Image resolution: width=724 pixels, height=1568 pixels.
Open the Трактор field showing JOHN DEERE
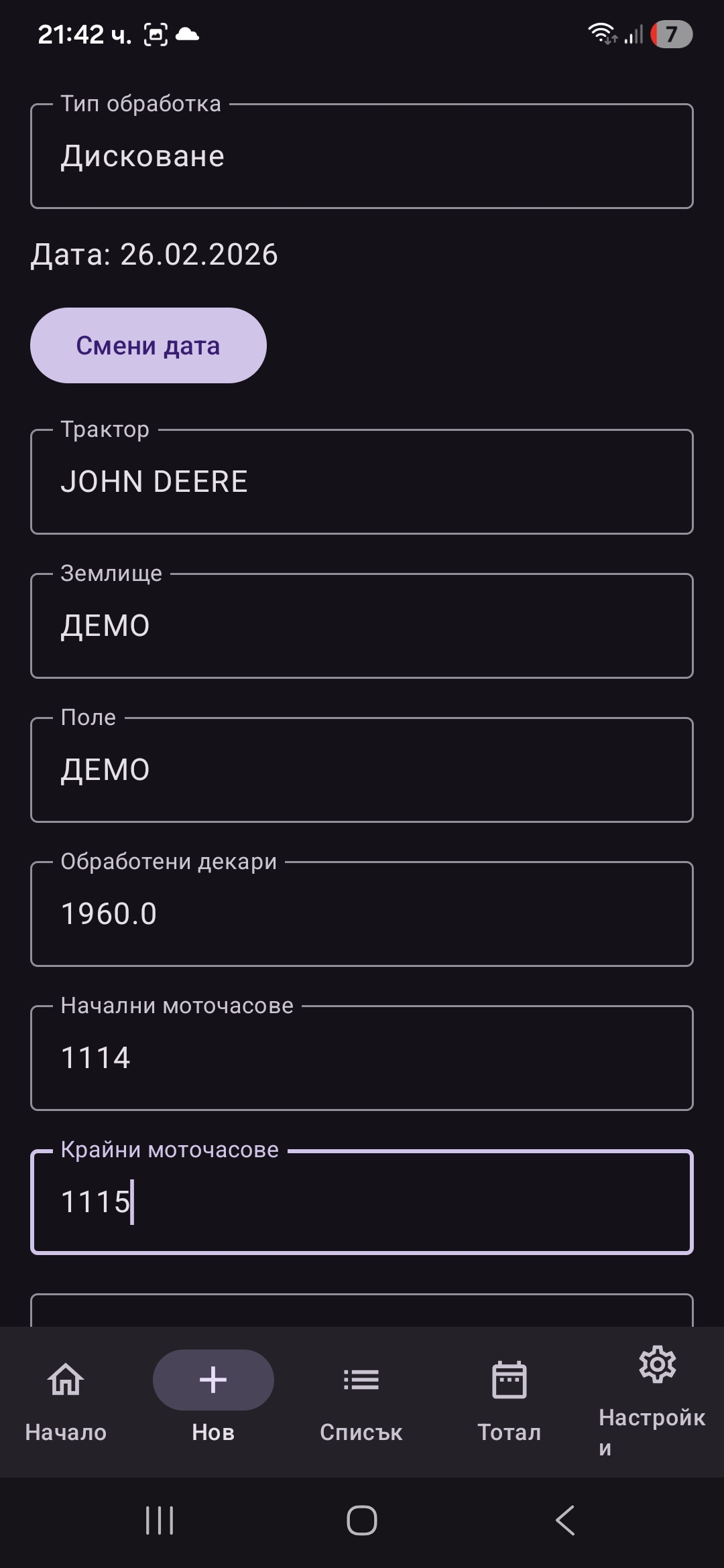(362, 480)
